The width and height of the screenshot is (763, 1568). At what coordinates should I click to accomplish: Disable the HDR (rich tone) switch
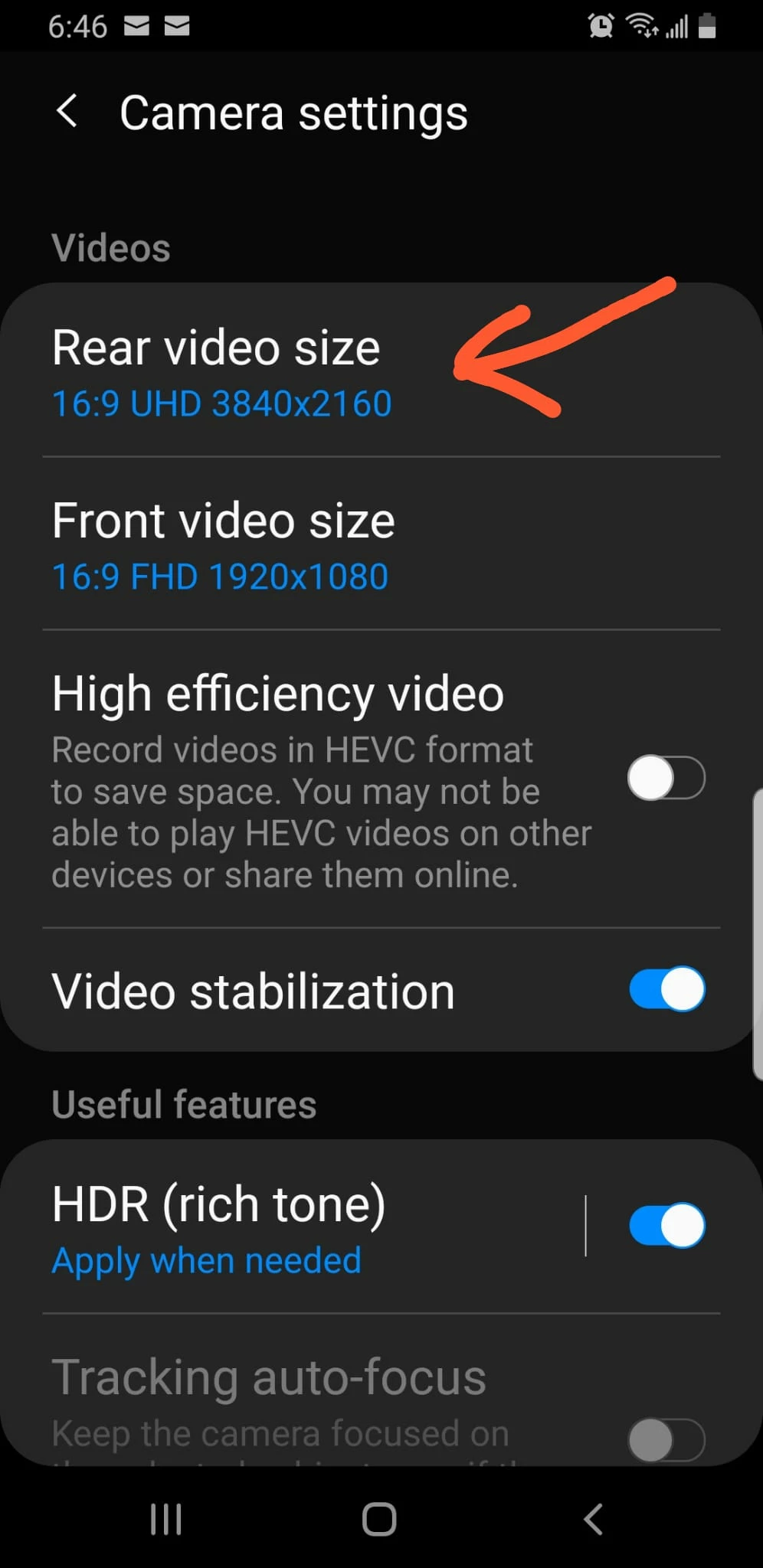[666, 1225]
